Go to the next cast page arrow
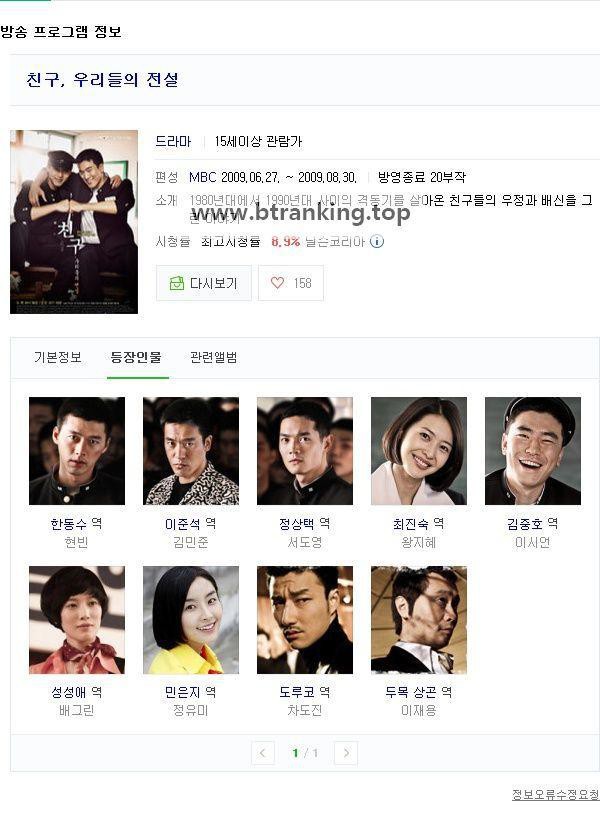The image size is (600, 825). pos(346,753)
